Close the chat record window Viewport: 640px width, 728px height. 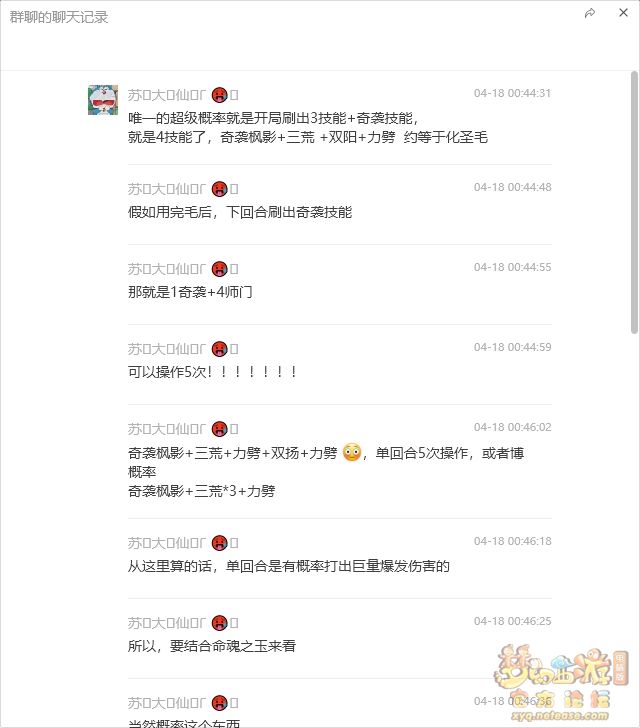[x=621, y=13]
